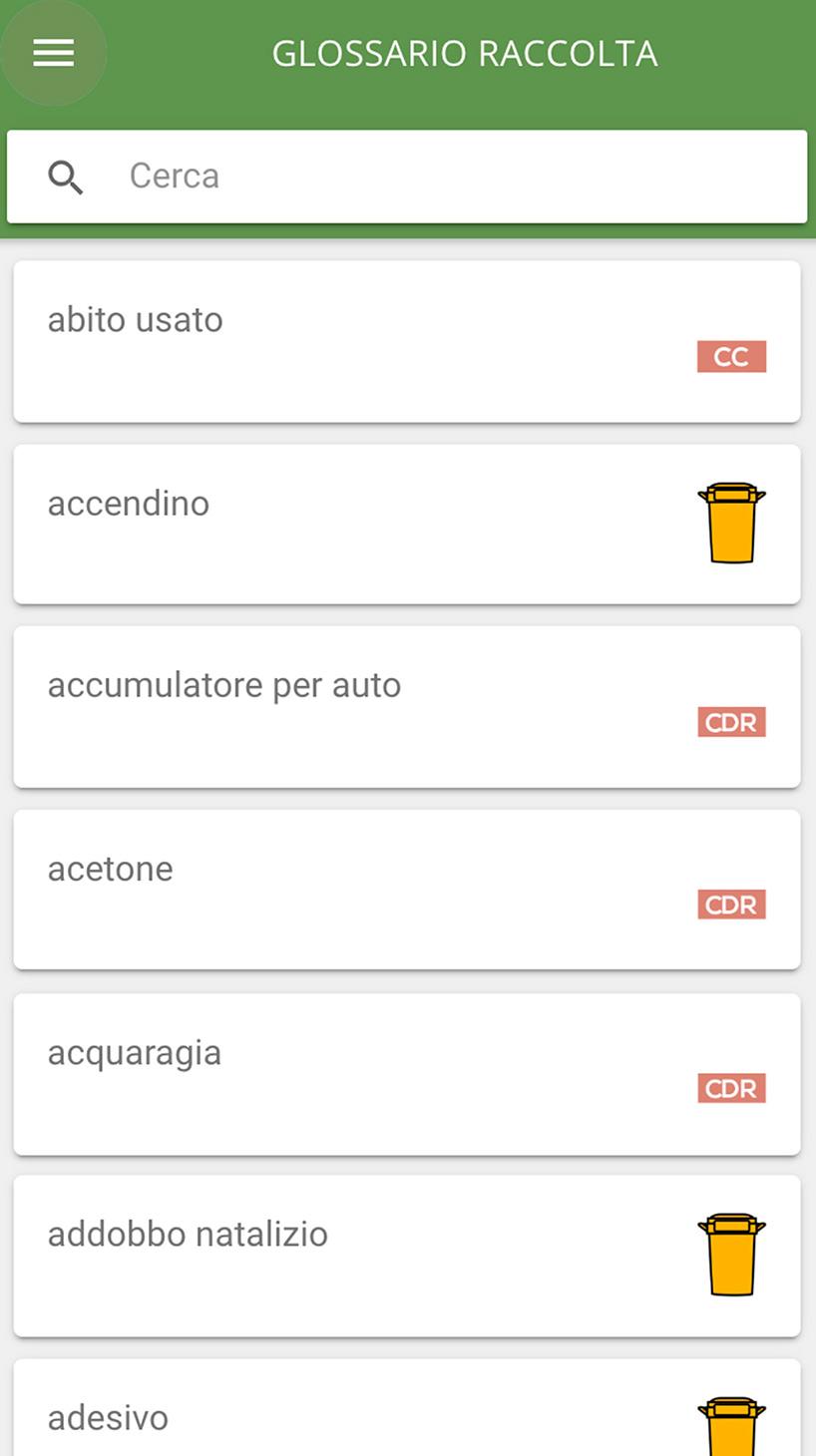View details for accumulatore per auto
This screenshot has width=816, height=1456.
point(407,706)
